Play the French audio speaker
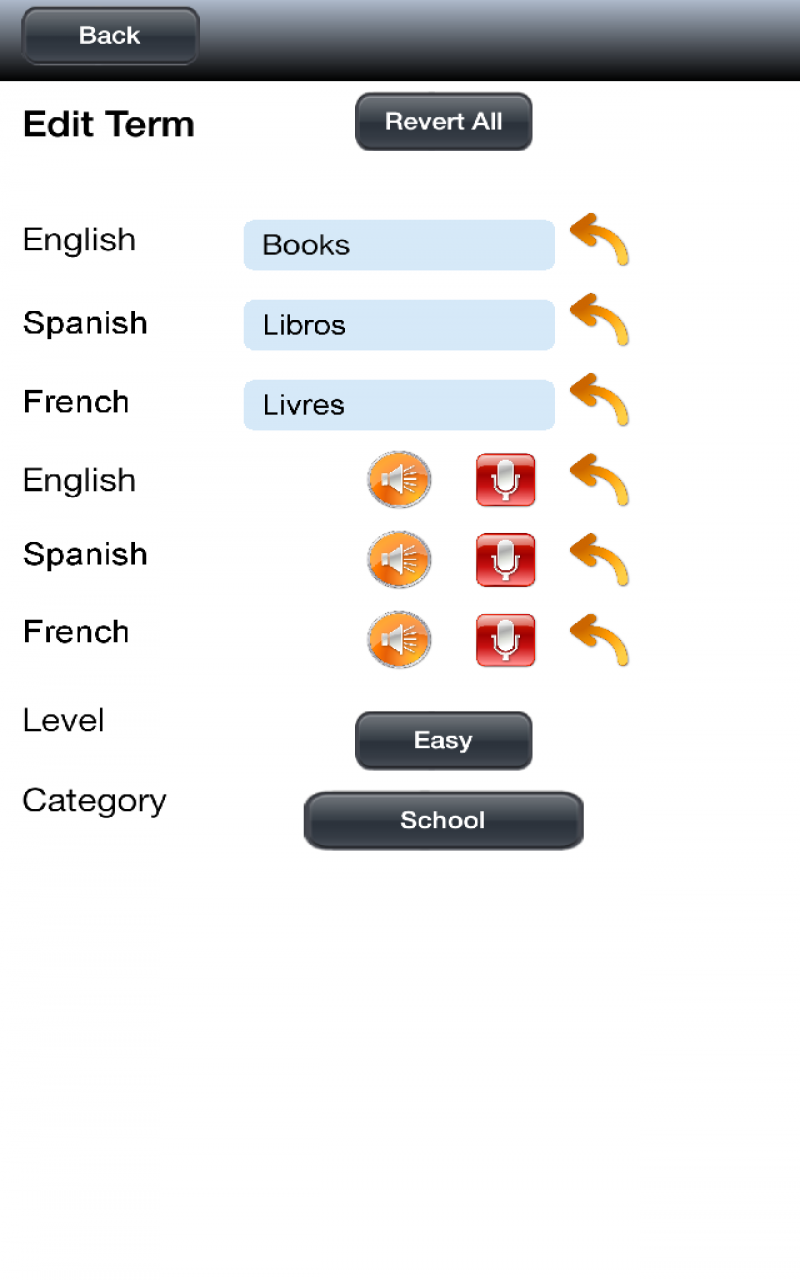The image size is (800, 1280). click(399, 640)
